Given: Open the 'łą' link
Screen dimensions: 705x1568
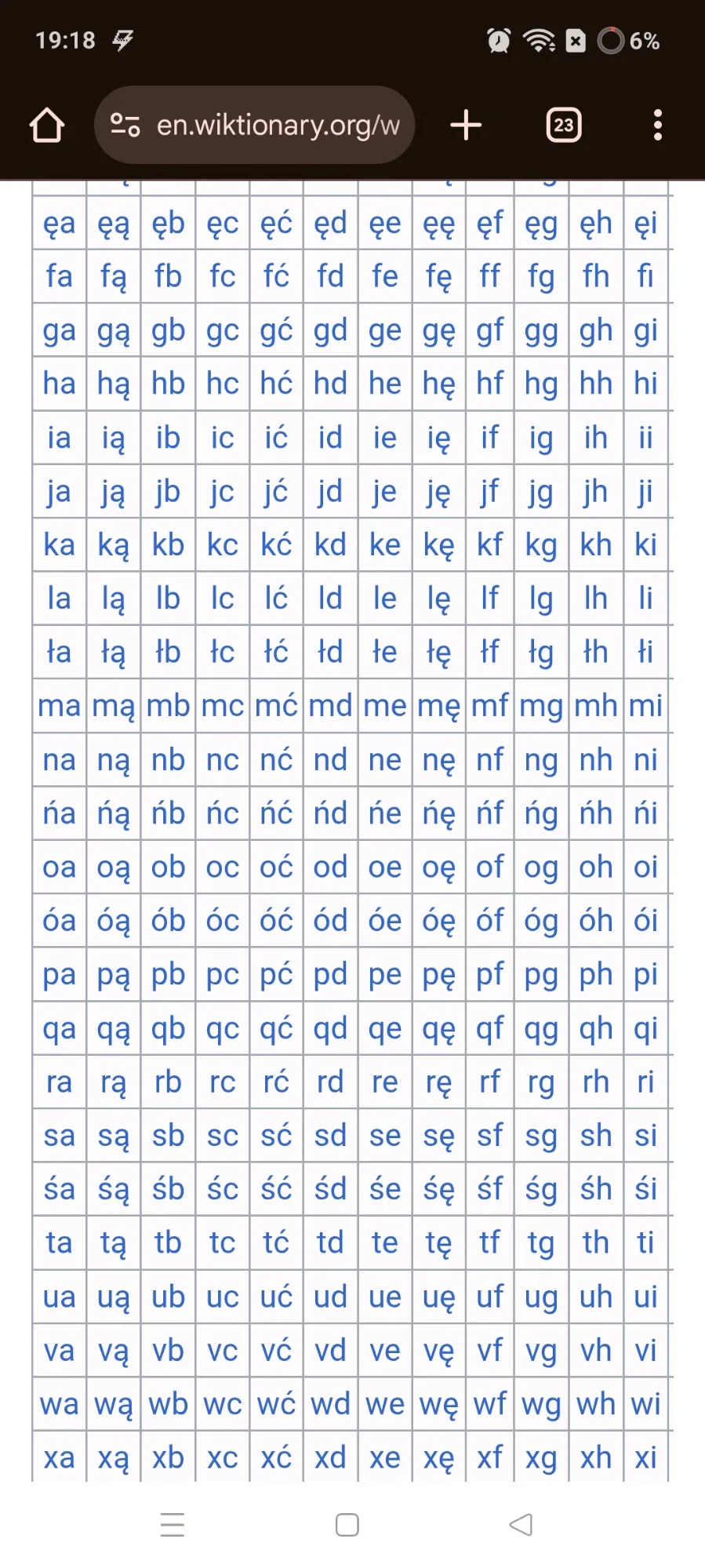Looking at the screenshot, I should tap(114, 653).
